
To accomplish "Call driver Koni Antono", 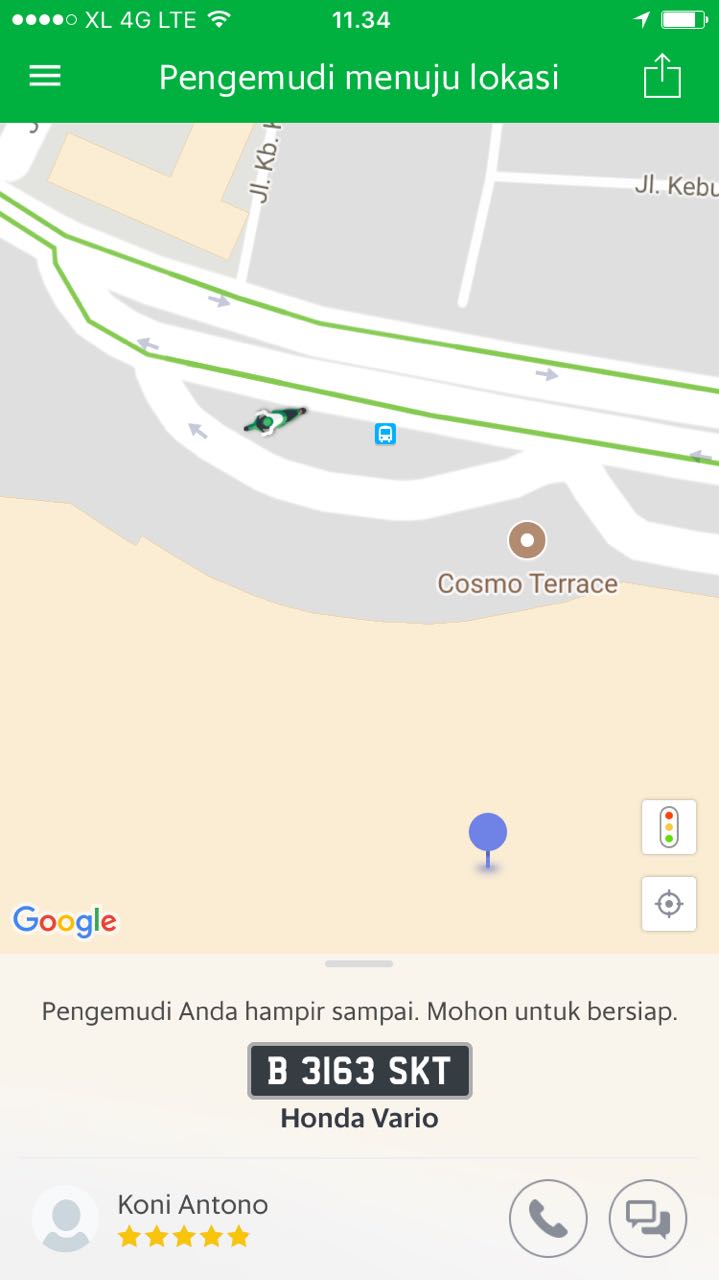I will pos(548,1218).
